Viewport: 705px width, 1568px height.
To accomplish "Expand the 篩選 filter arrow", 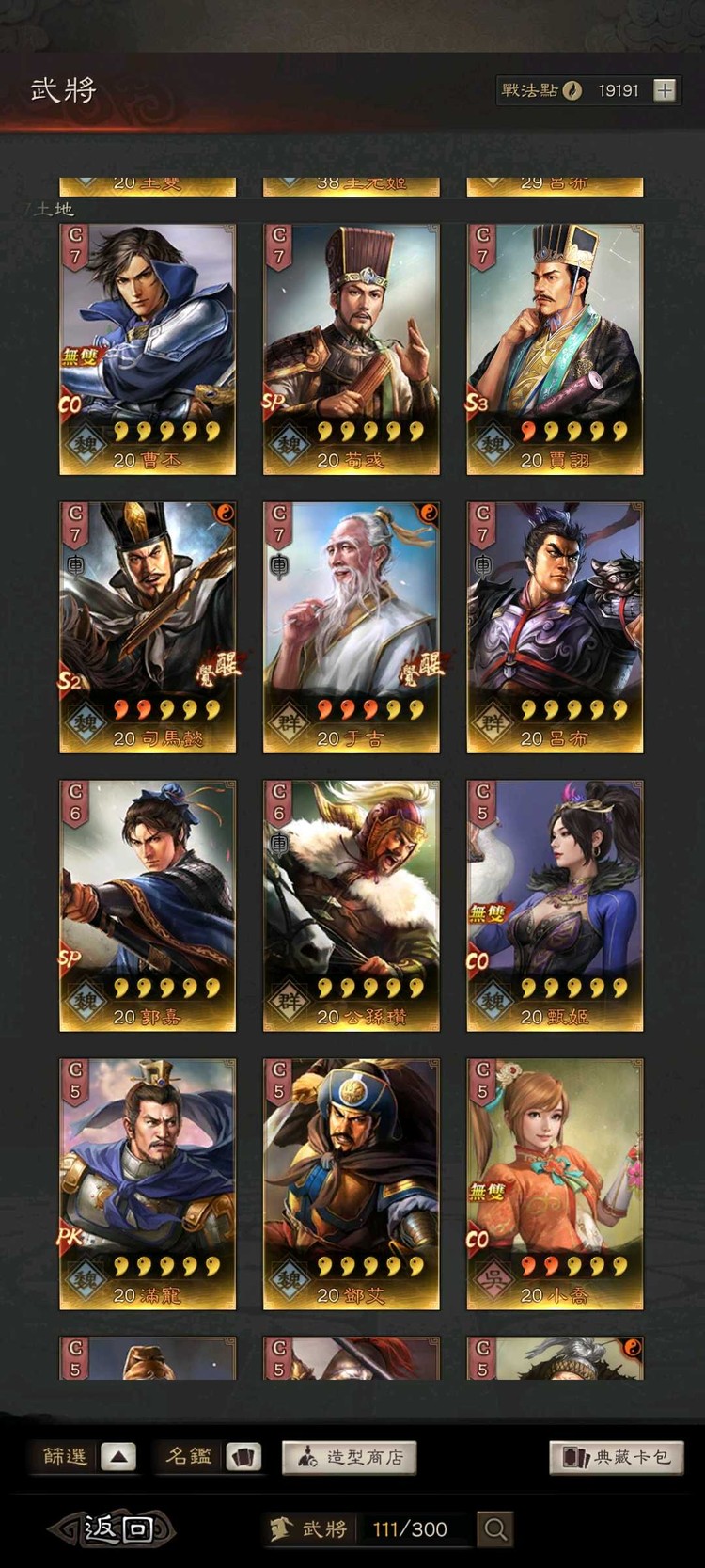I will 118,1457.
